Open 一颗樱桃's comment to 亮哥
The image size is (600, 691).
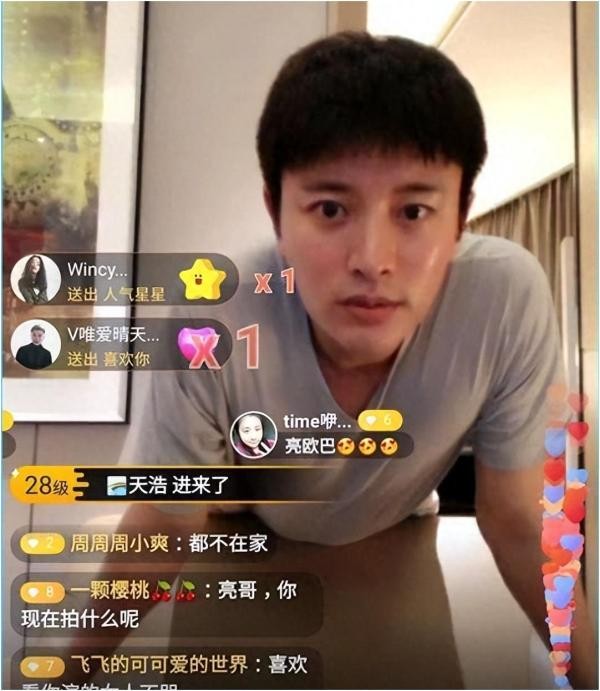point(165,604)
